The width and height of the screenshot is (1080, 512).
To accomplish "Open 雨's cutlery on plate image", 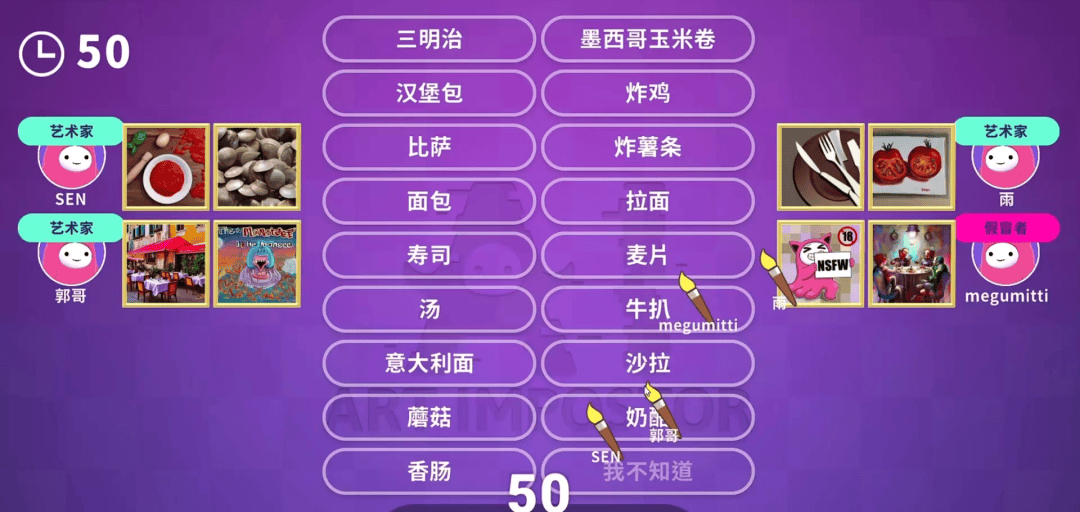I will 821,166.
